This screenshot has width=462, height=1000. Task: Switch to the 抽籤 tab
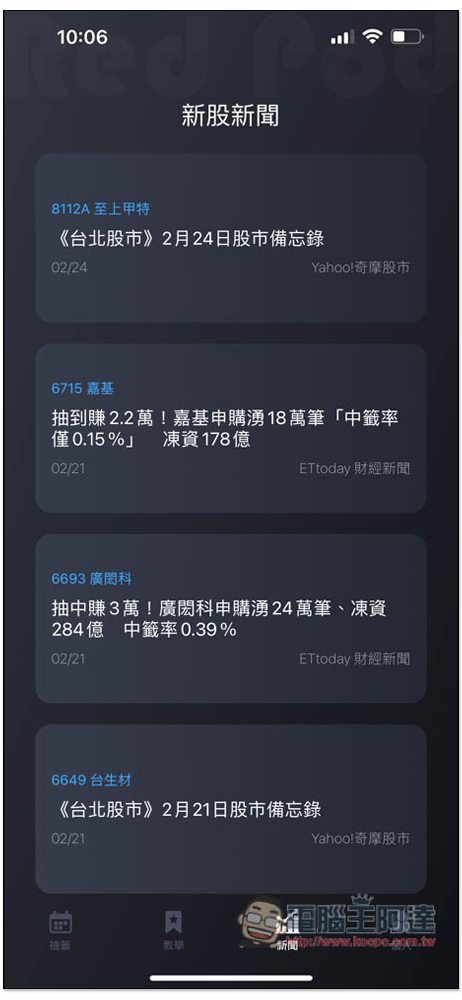coord(61,930)
